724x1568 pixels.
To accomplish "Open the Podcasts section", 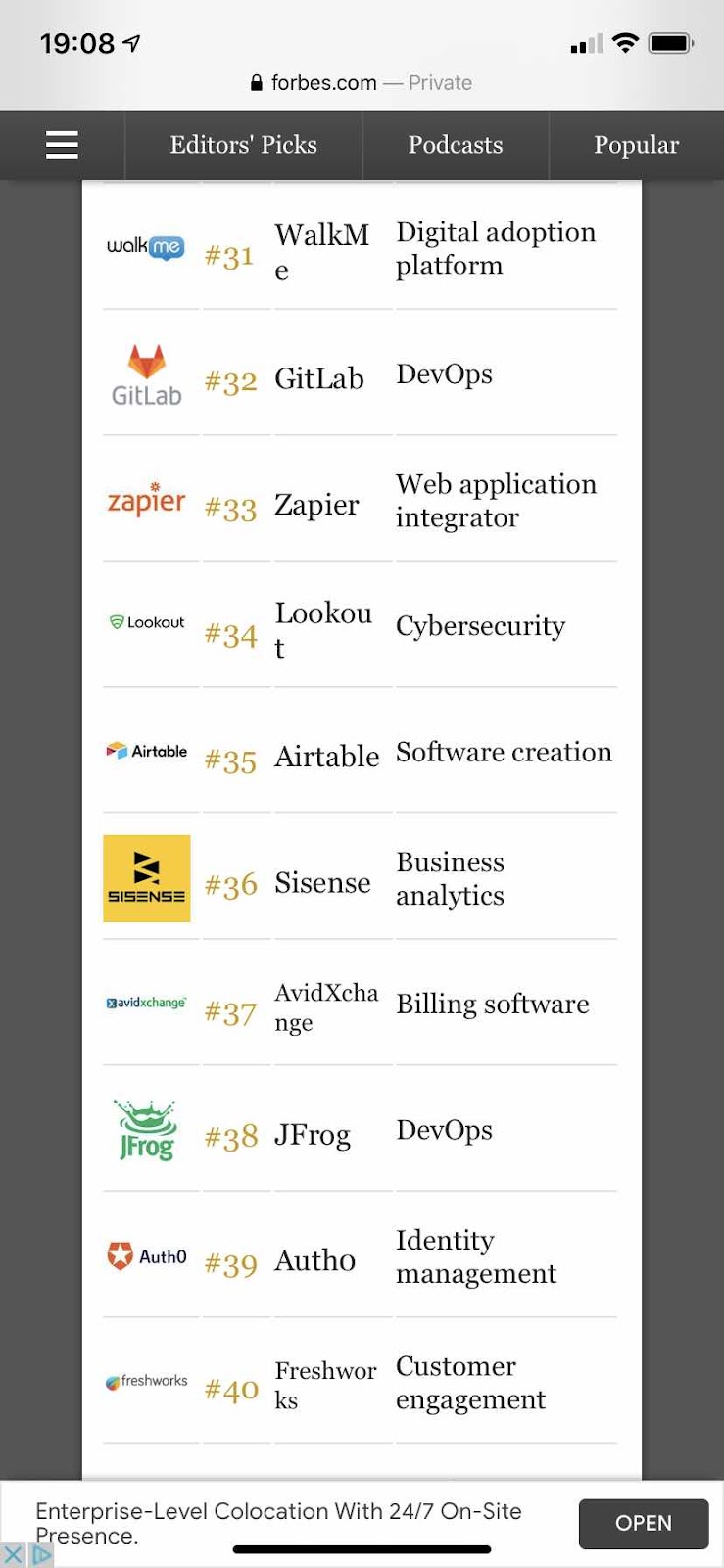I will pyautogui.click(x=455, y=145).
